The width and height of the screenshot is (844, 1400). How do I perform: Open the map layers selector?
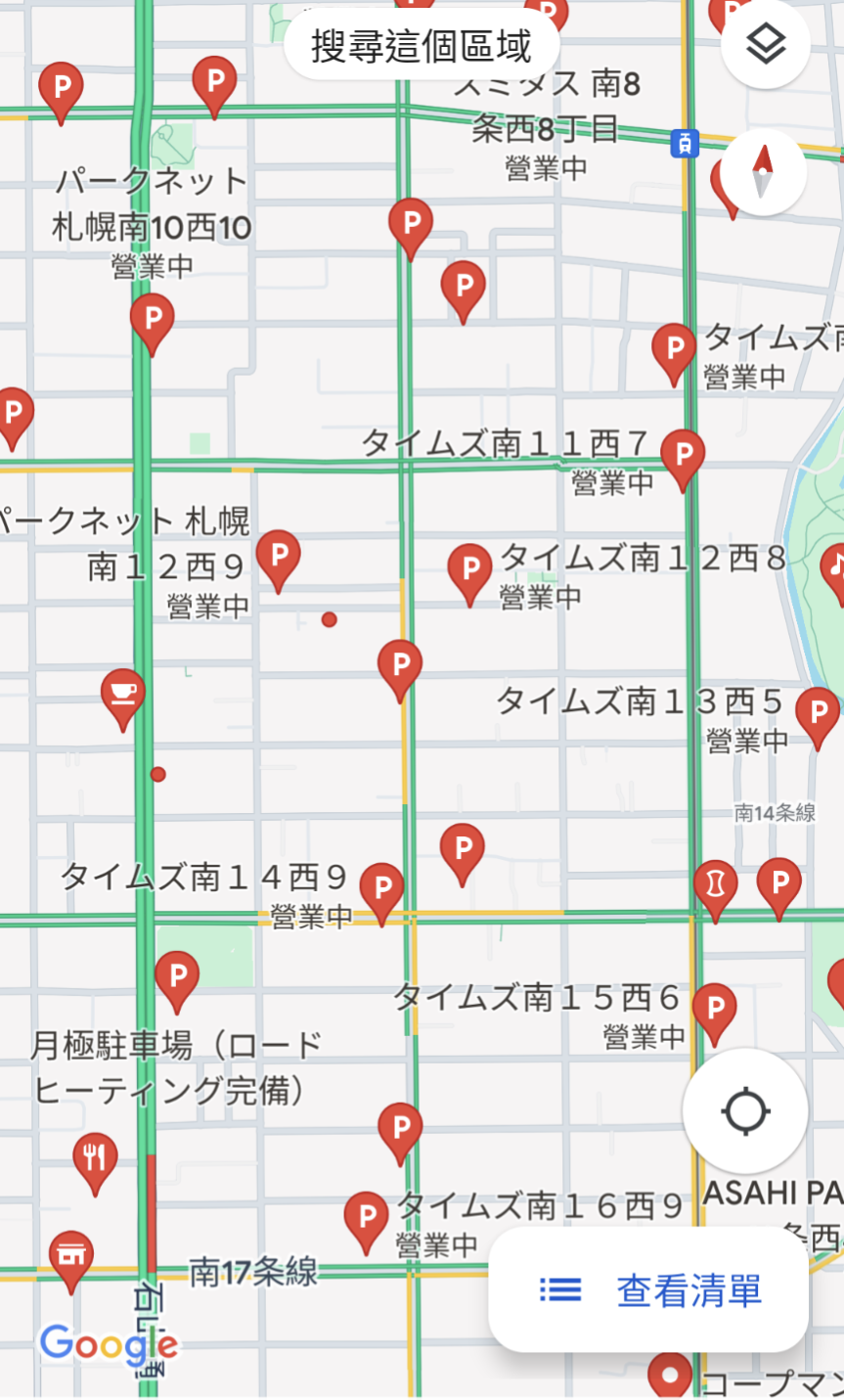[x=765, y=44]
